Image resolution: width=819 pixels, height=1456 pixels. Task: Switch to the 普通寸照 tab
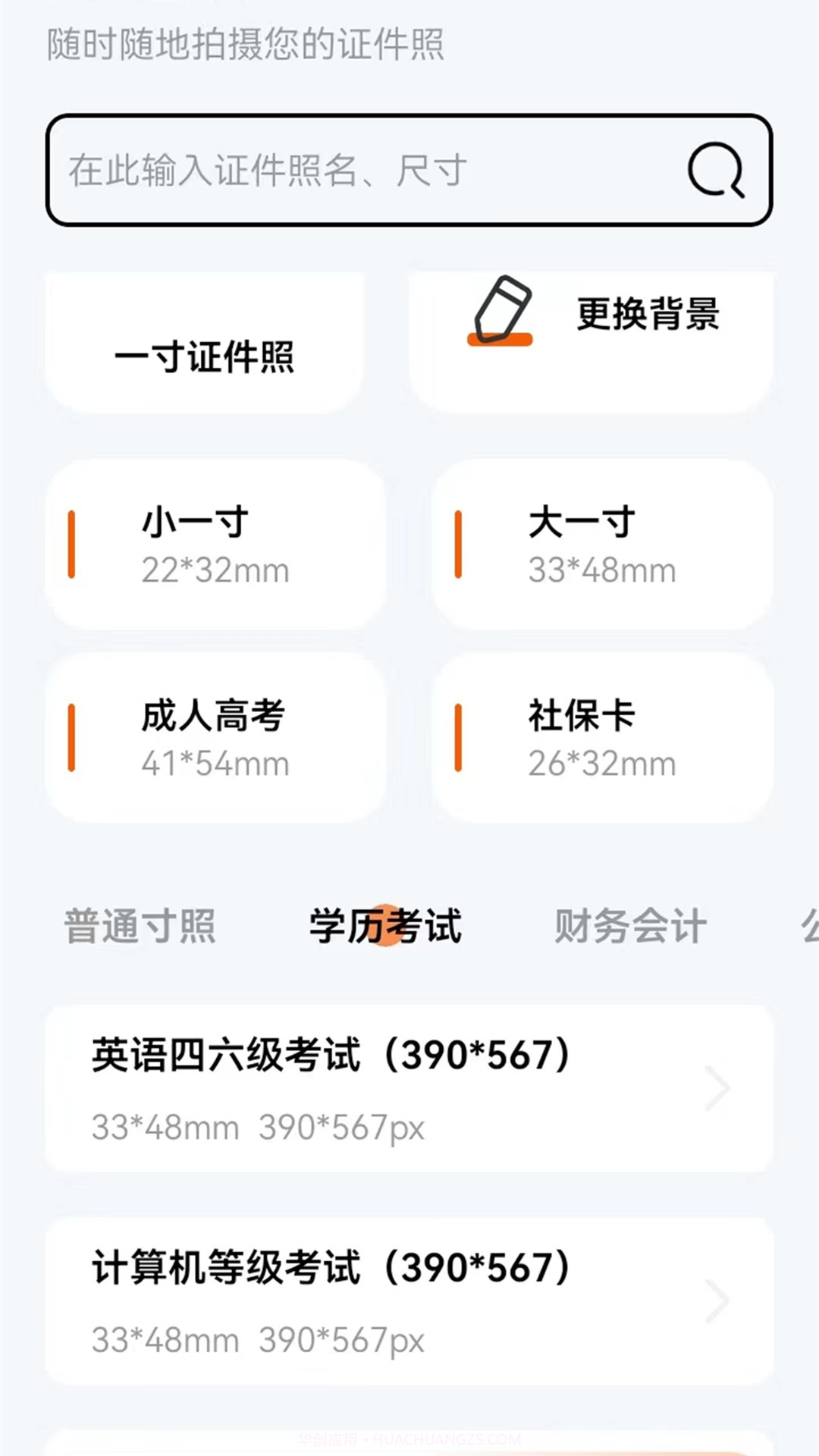click(139, 925)
